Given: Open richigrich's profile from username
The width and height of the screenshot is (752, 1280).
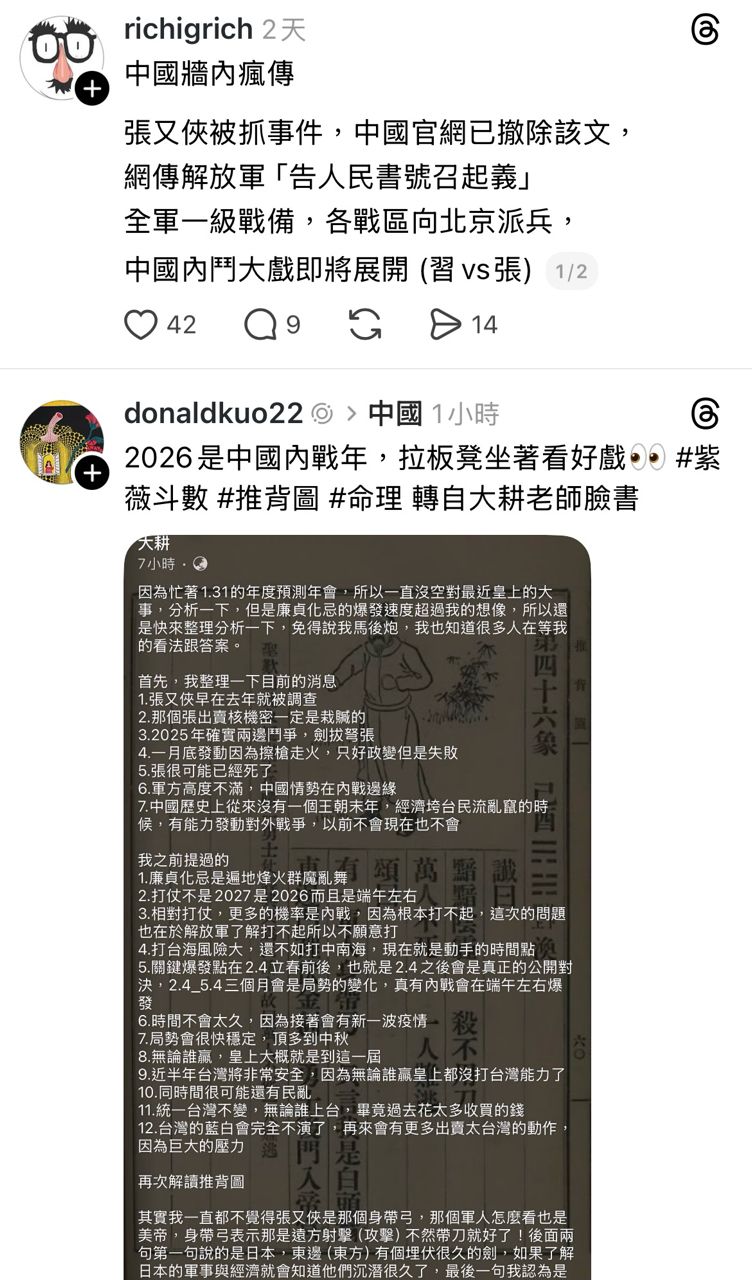Looking at the screenshot, I should click(188, 30).
